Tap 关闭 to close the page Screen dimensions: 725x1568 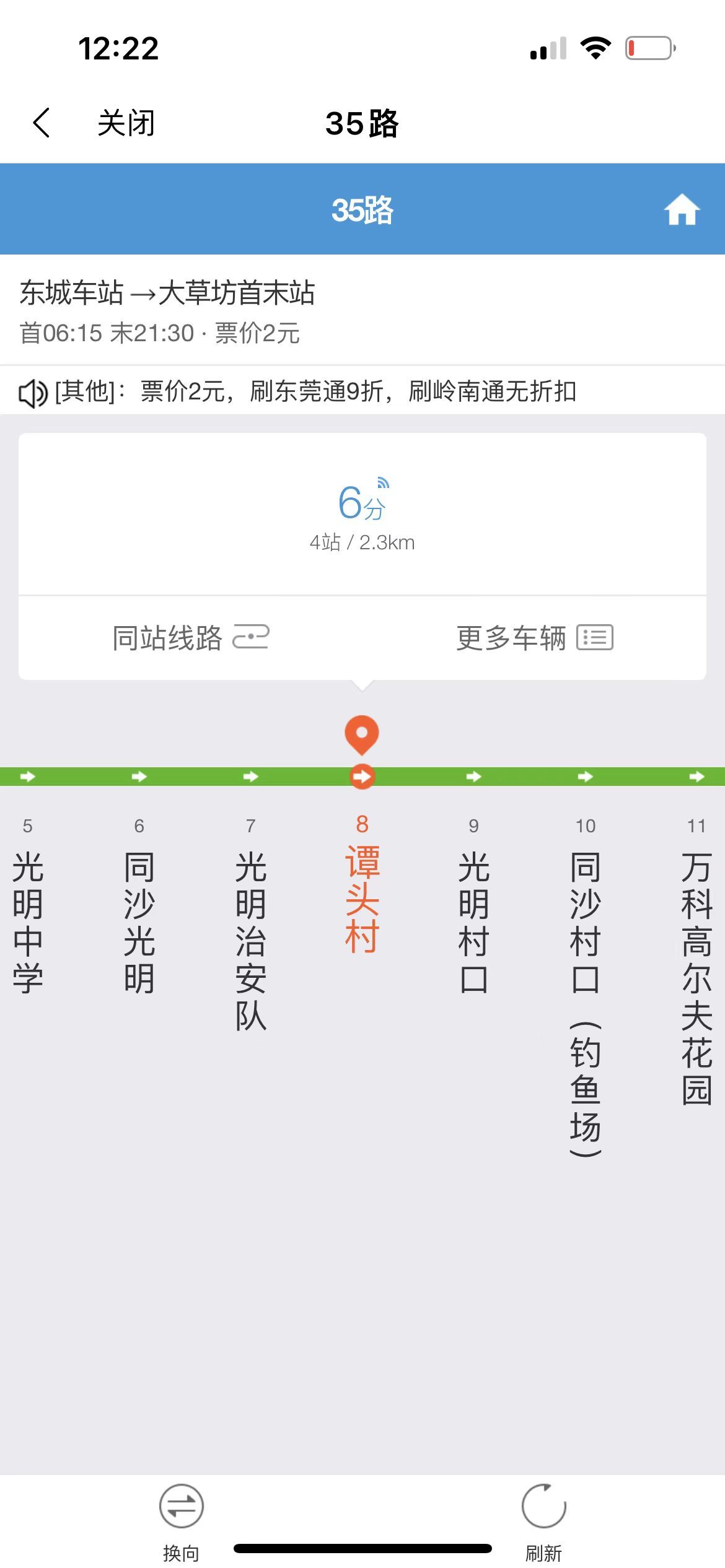[126, 123]
